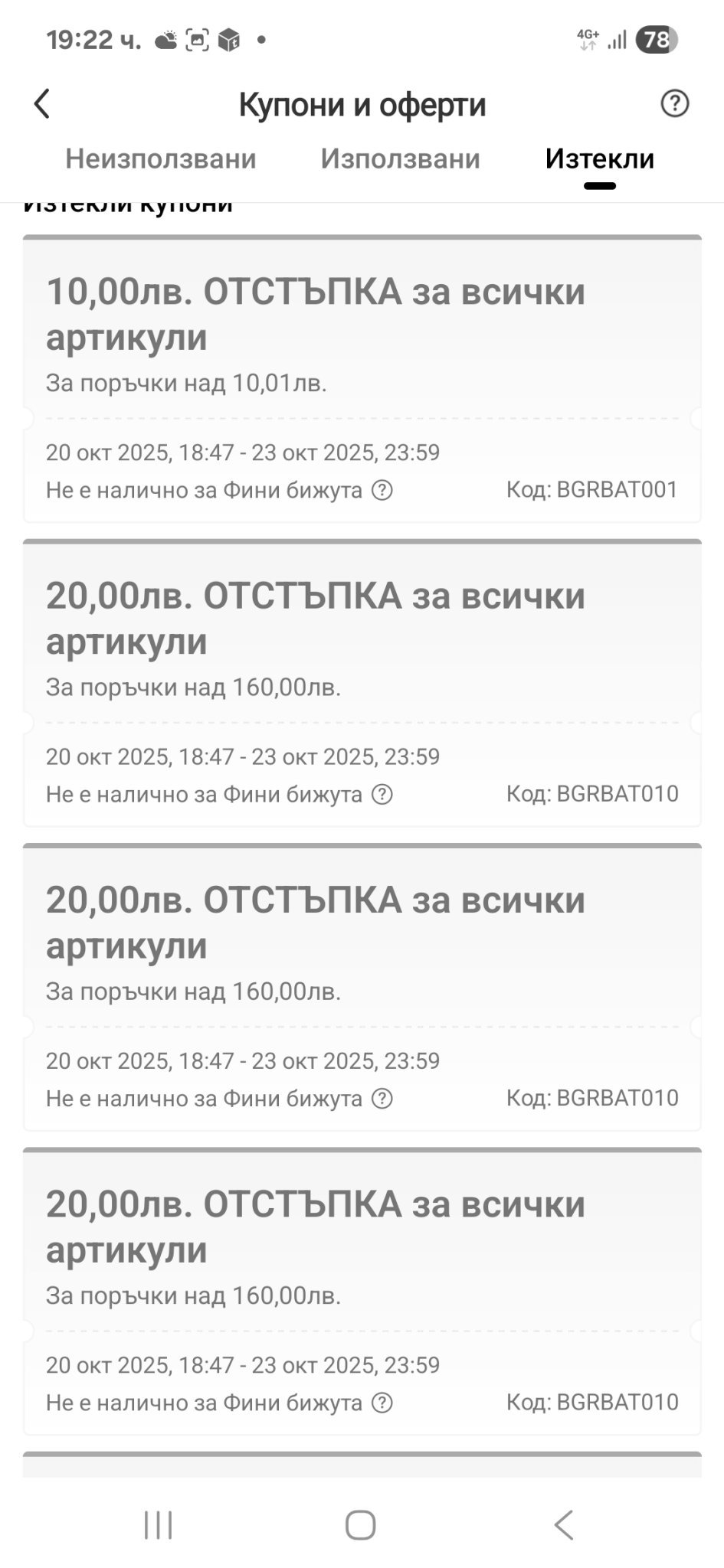Select the Изтекли tab
Viewport: 724px width, 1568px height.
coord(599,159)
